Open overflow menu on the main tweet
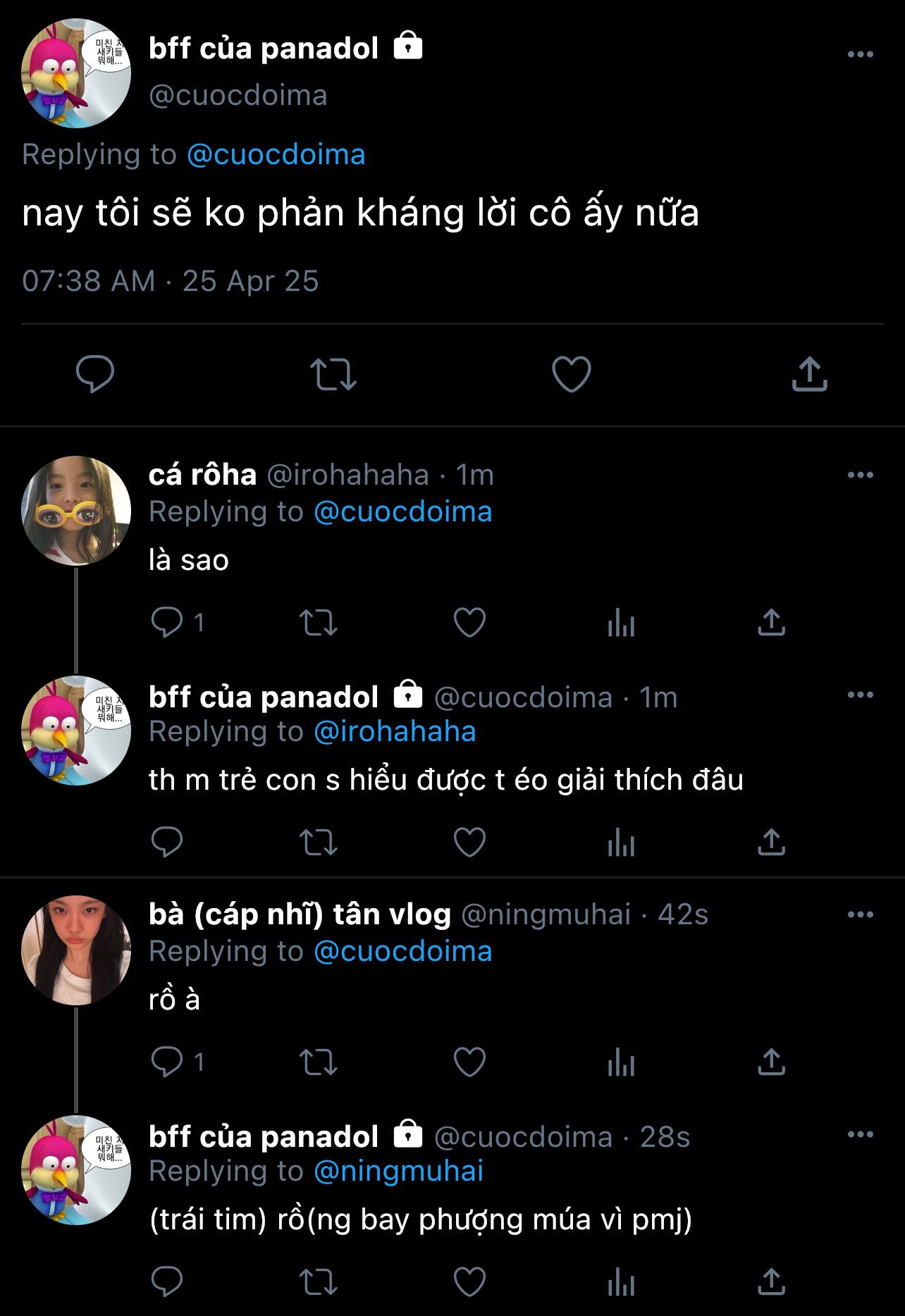This screenshot has width=905, height=1316. click(860, 54)
